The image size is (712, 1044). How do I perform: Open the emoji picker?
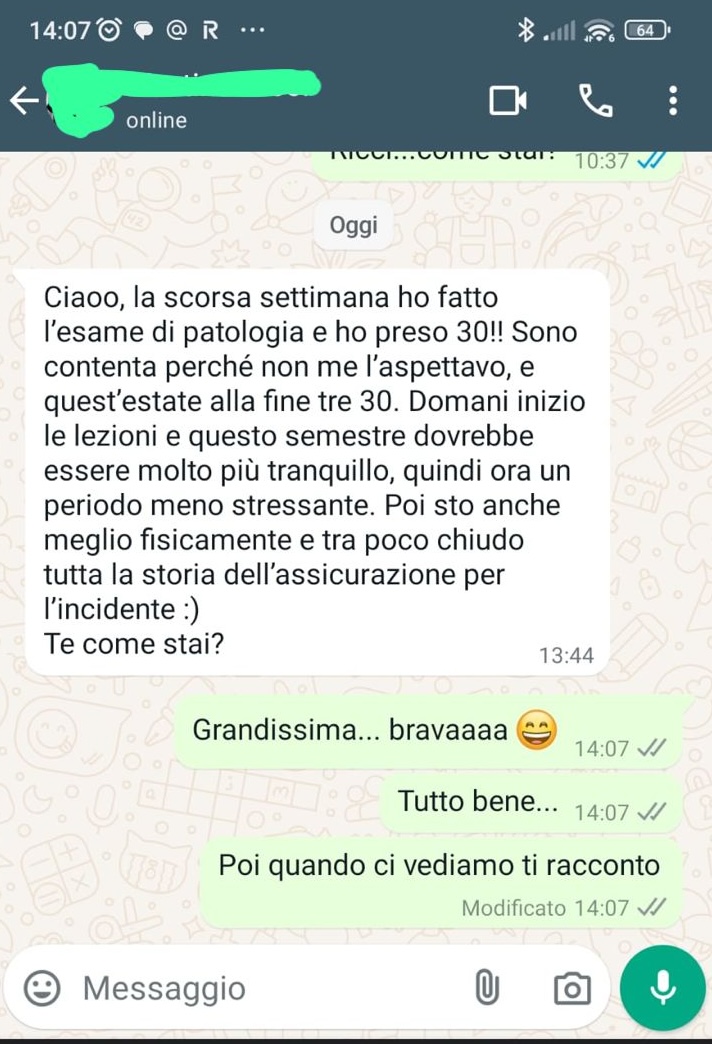tap(42, 989)
